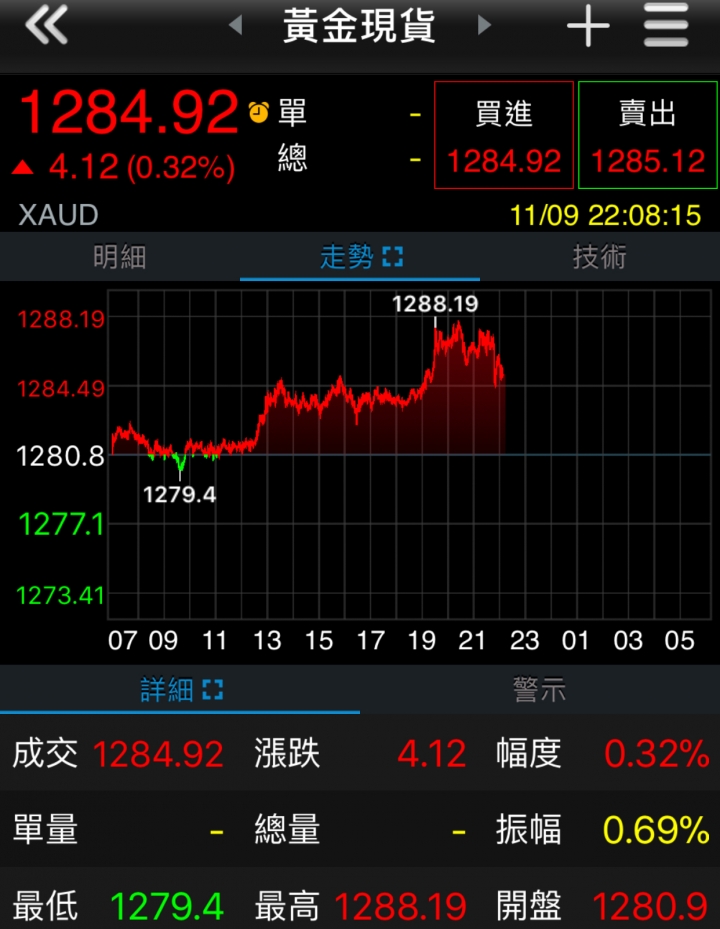Screen dimensions: 720x929
Task: Switch to the 警示 alerts tab
Action: pyautogui.click(x=539, y=689)
